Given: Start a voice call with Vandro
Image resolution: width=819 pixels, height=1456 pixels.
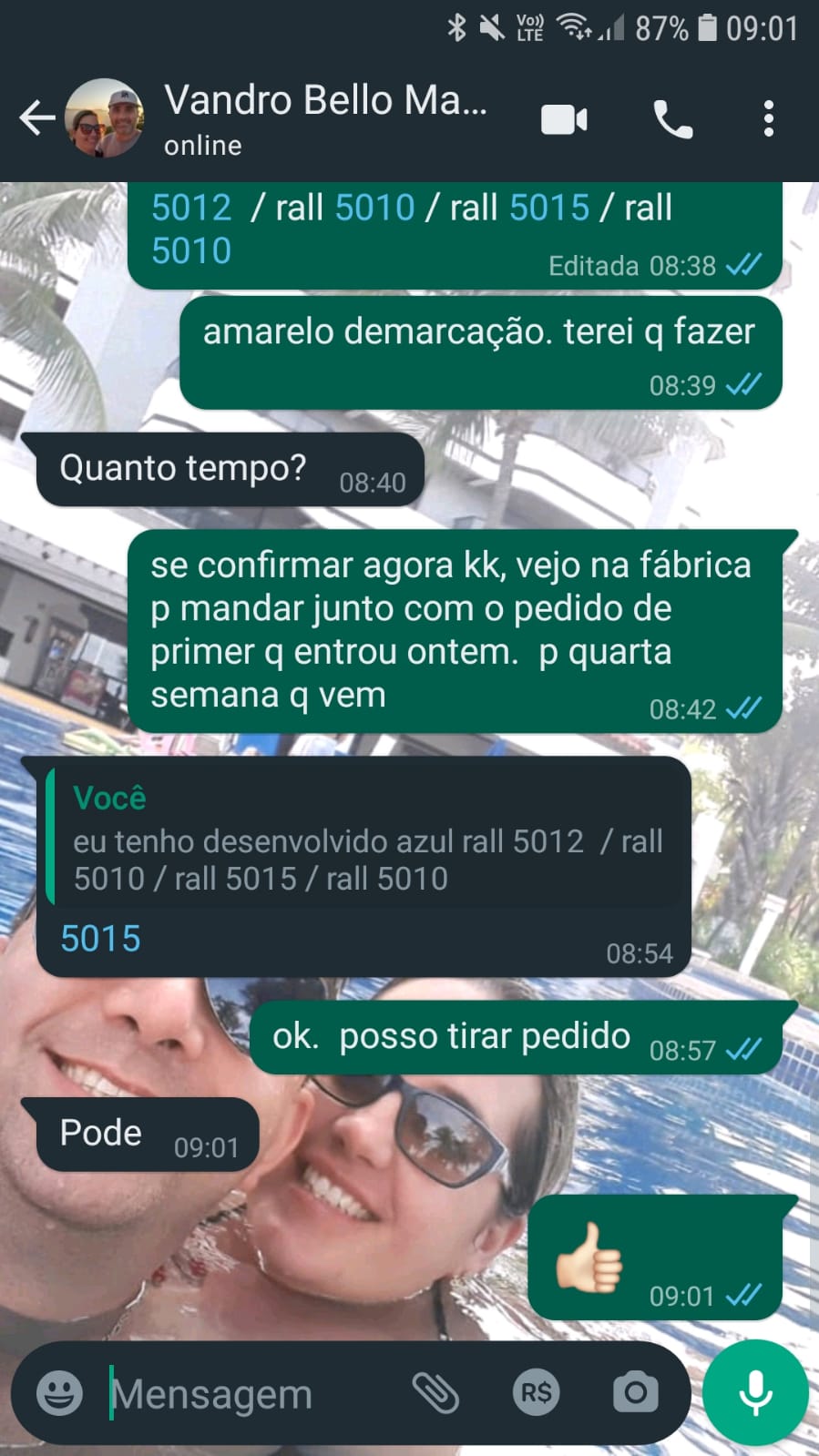Looking at the screenshot, I should pyautogui.click(x=673, y=119).
